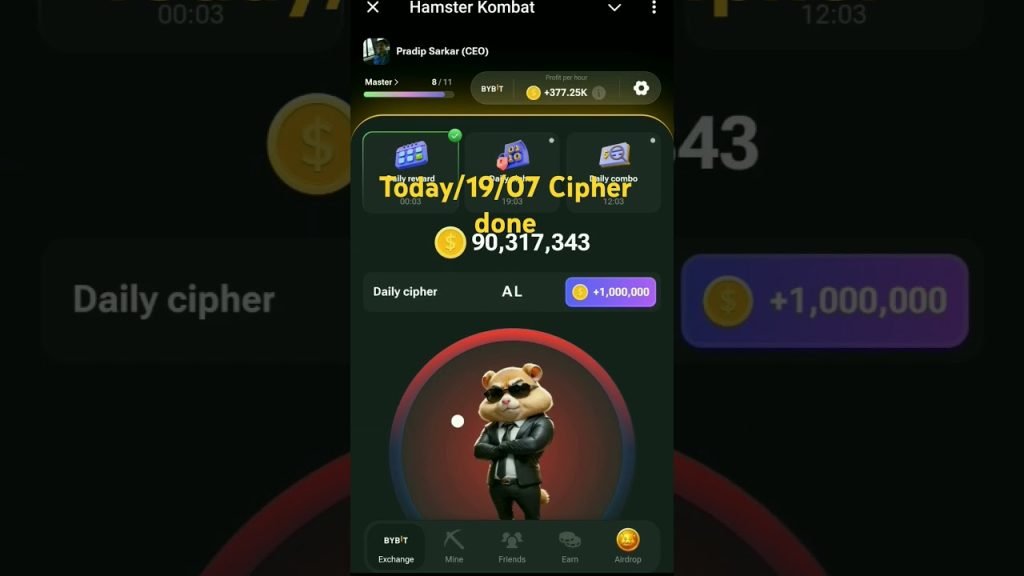Go to the Friends tab
The width and height of the screenshot is (1024, 576).
tap(512, 547)
